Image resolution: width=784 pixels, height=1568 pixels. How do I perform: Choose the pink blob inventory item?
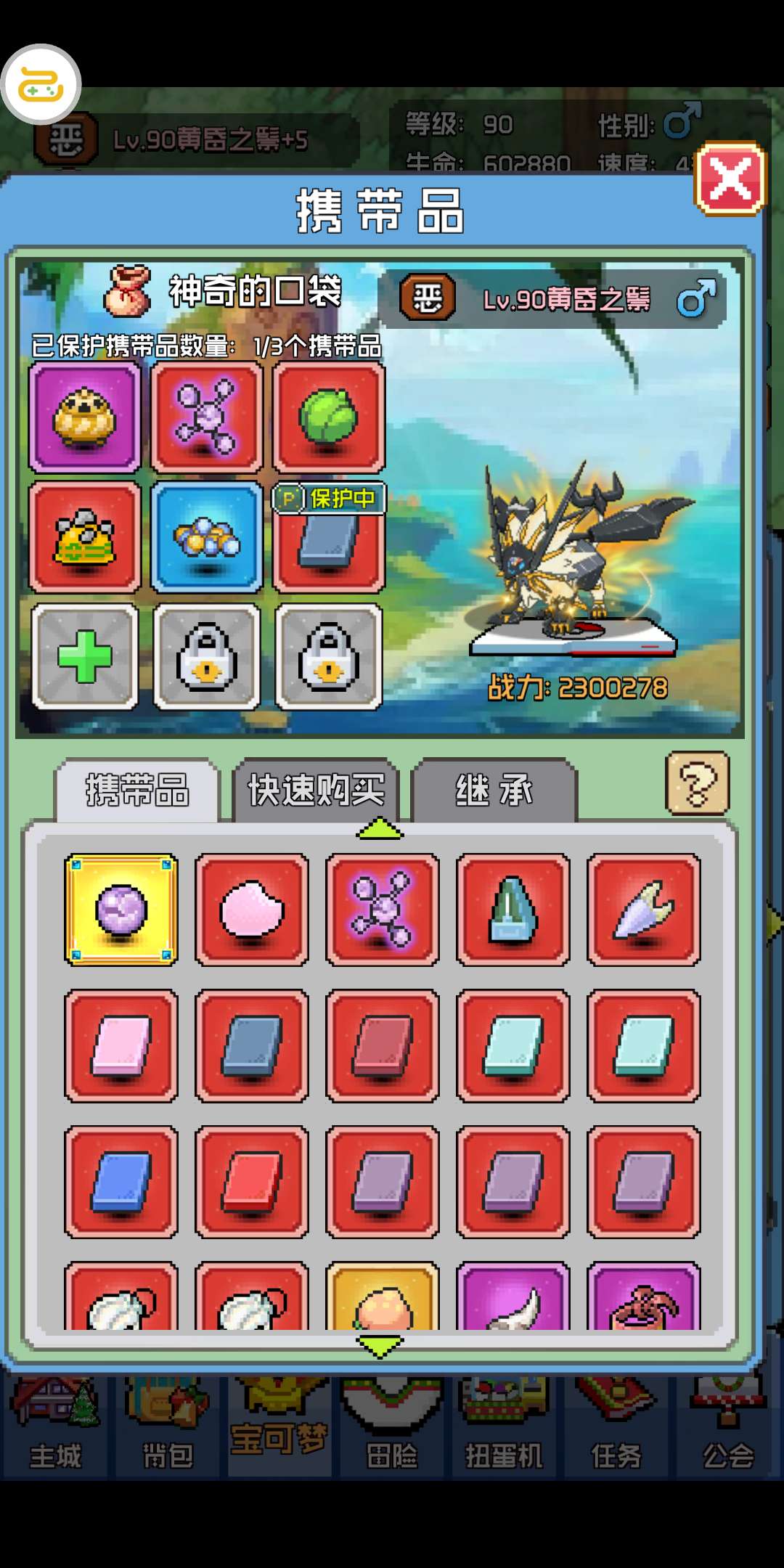click(x=252, y=910)
